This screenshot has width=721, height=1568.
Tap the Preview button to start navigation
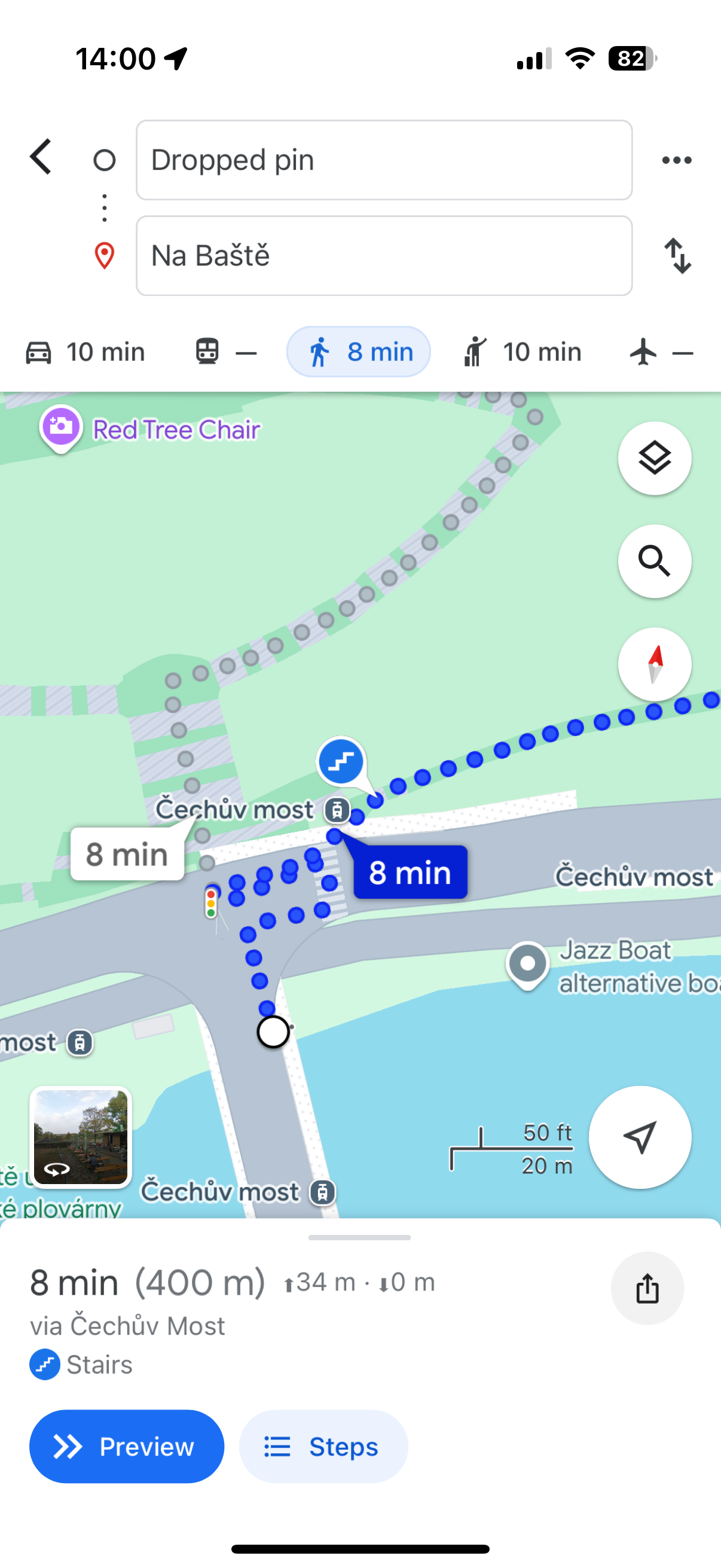[x=126, y=1447]
